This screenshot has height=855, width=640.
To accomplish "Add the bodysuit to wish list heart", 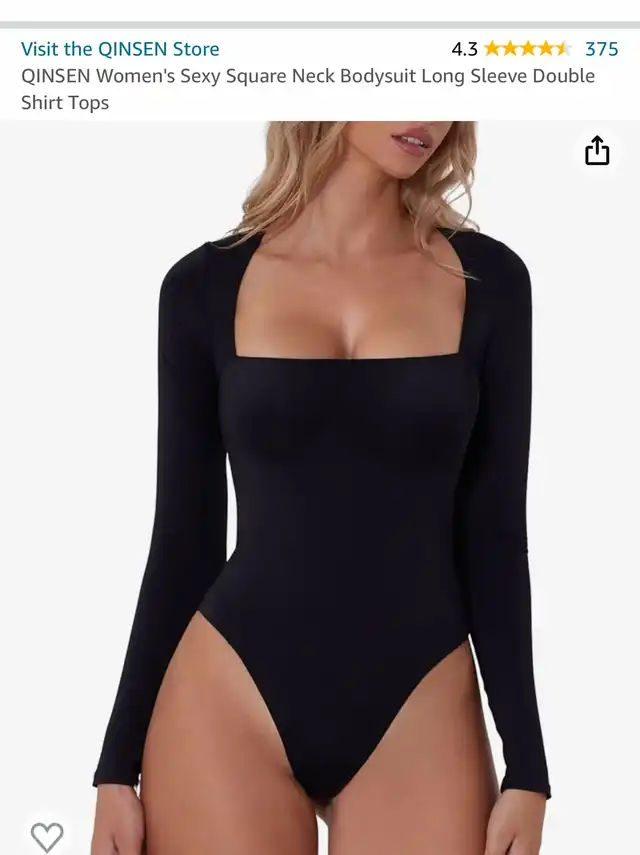I will pos(46,836).
